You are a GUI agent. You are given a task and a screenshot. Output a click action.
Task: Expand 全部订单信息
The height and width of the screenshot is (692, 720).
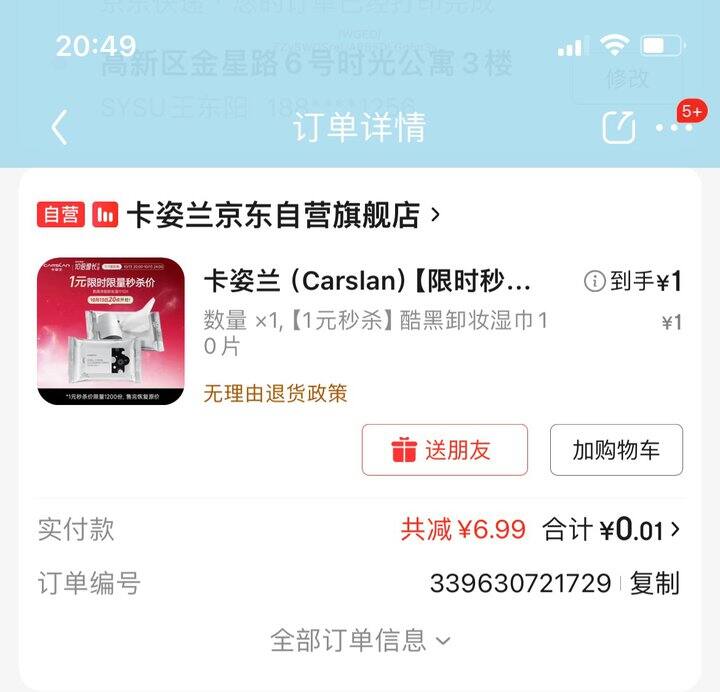pos(360,640)
